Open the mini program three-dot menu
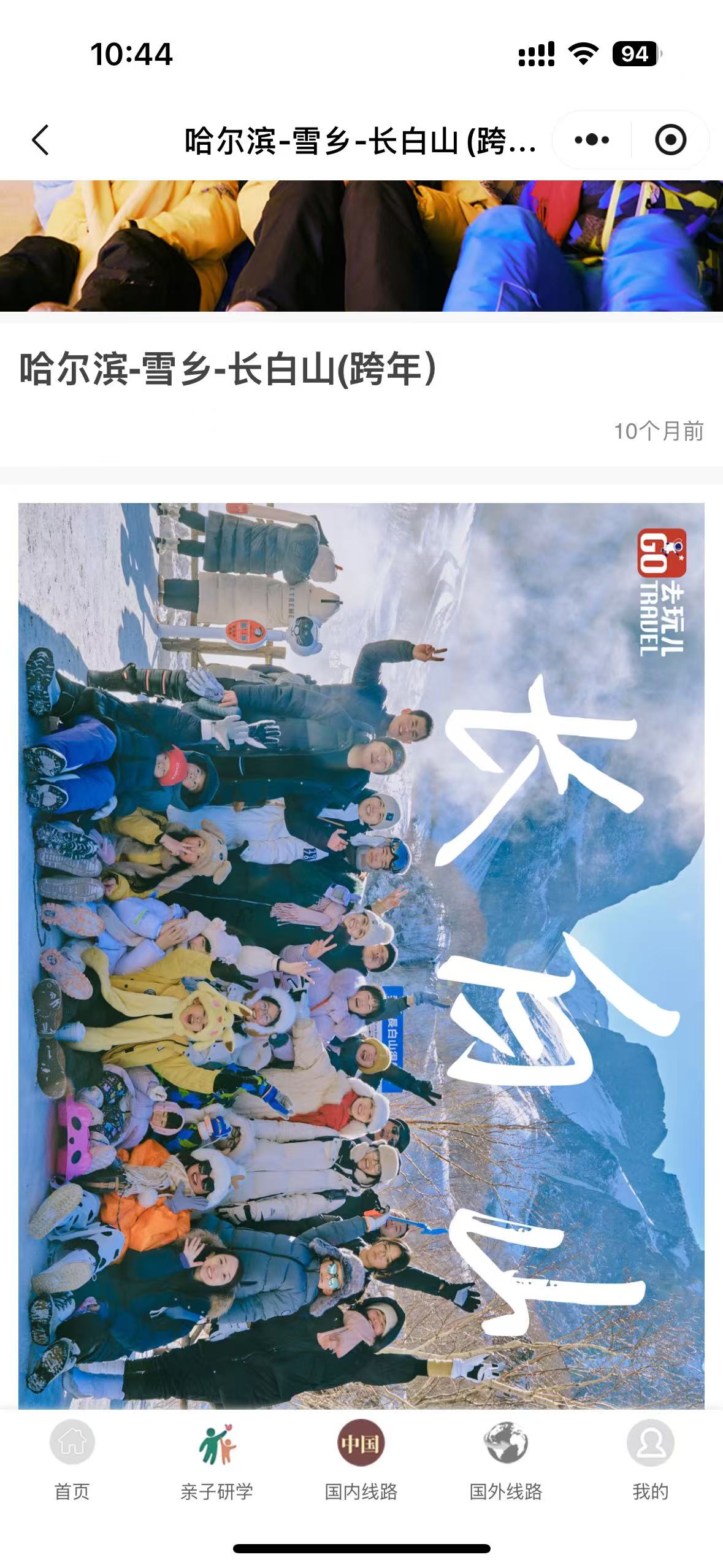Screen dimensions: 723x1568 tap(592, 140)
